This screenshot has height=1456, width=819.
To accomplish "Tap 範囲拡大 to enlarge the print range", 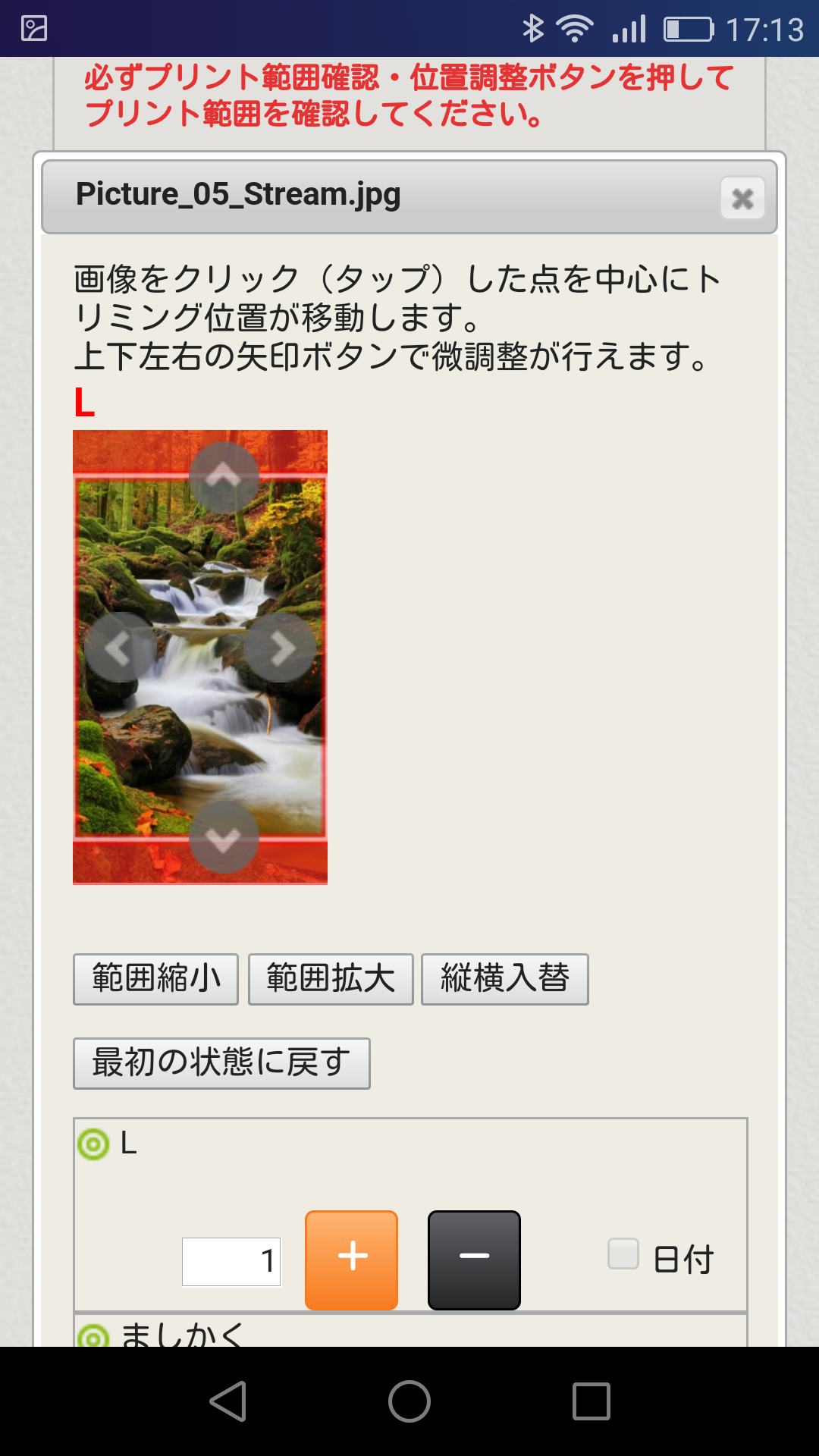I will tap(331, 979).
